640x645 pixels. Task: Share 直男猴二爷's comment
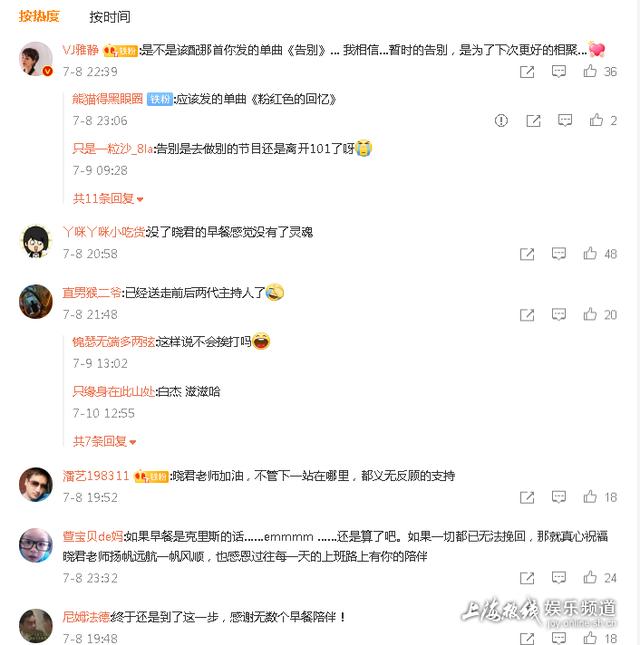tap(528, 315)
